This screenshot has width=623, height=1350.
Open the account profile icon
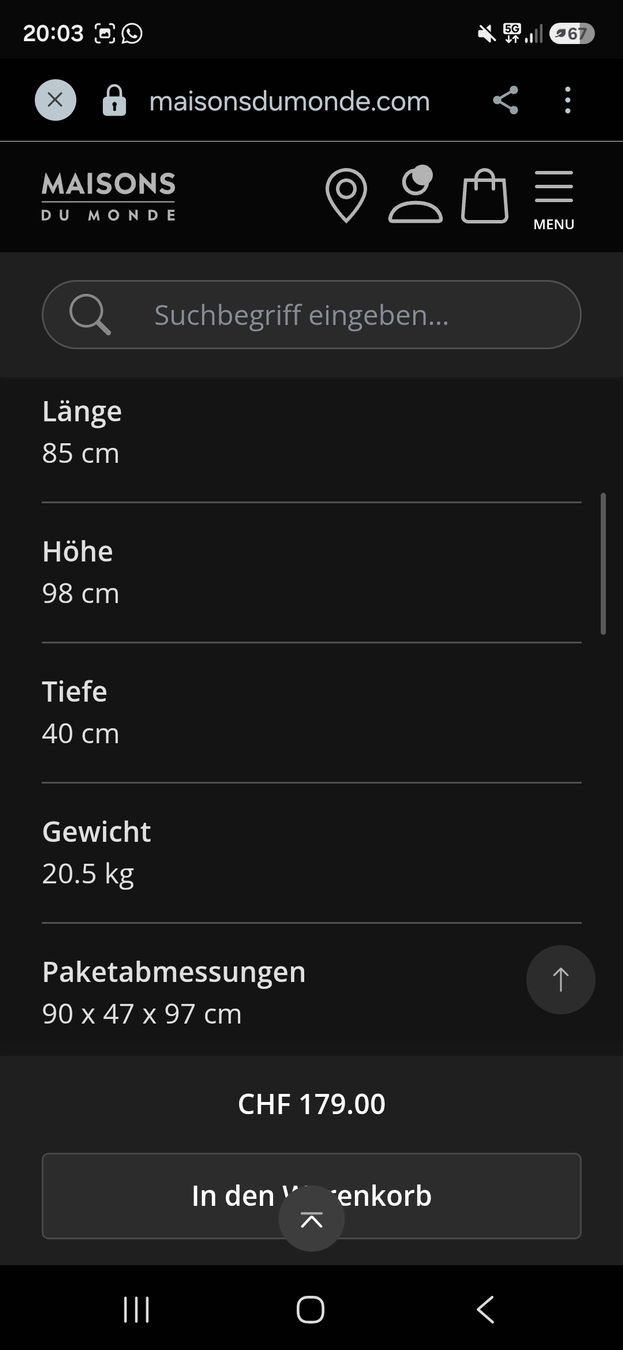[x=416, y=194]
